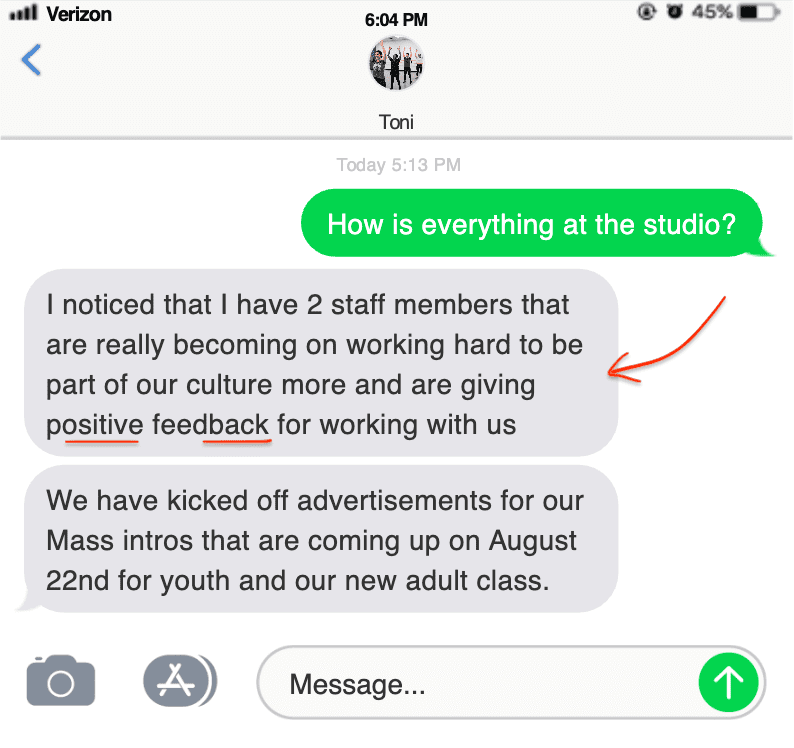This screenshot has width=794, height=748.
Task: Open the App Store apps drawer
Action: point(180,683)
